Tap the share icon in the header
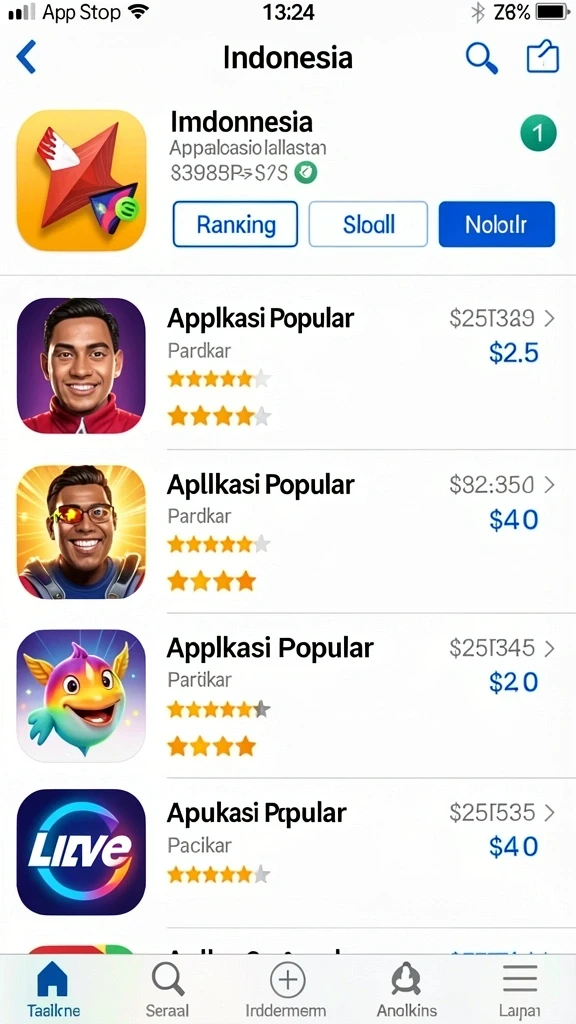The width and height of the screenshot is (576, 1024). [543, 57]
